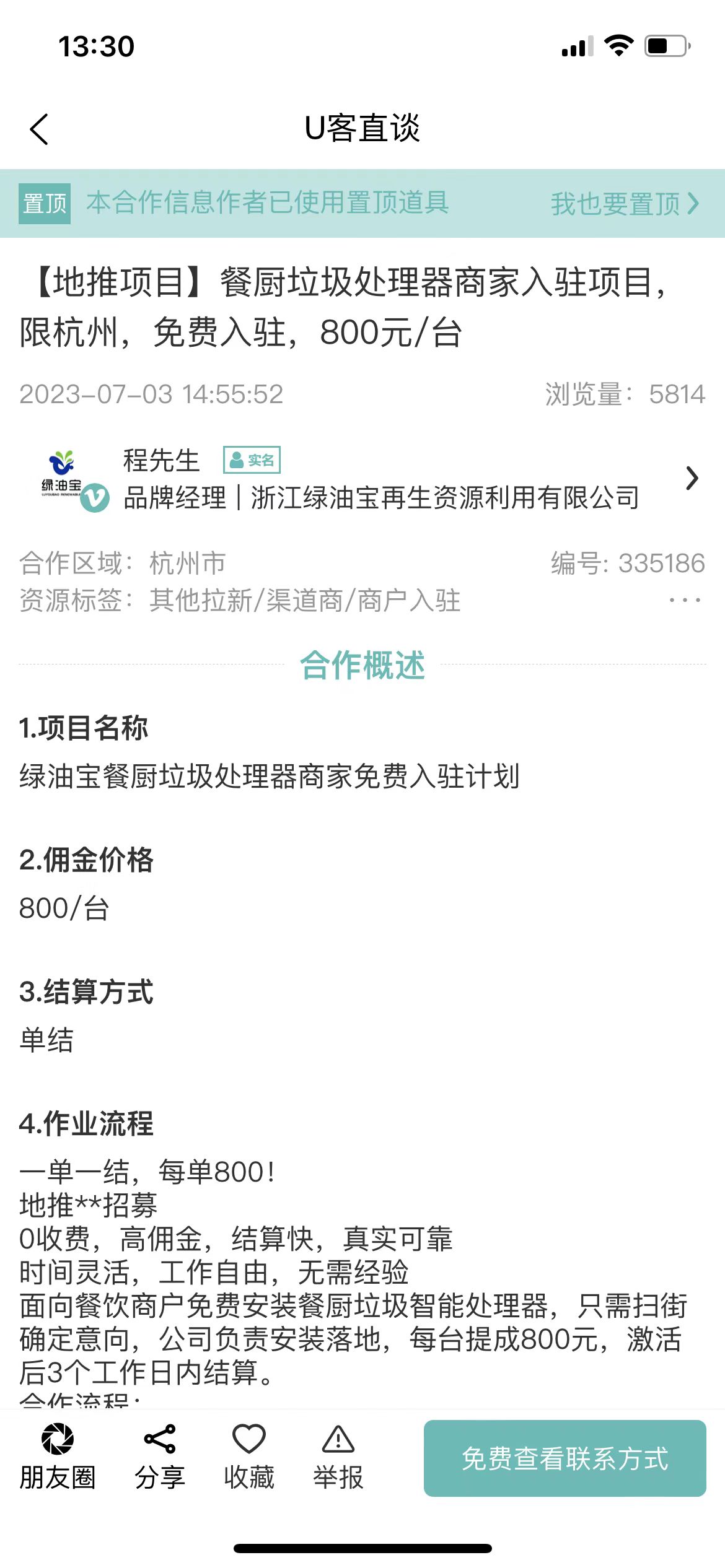Go back using the top-left arrow

tap(39, 129)
